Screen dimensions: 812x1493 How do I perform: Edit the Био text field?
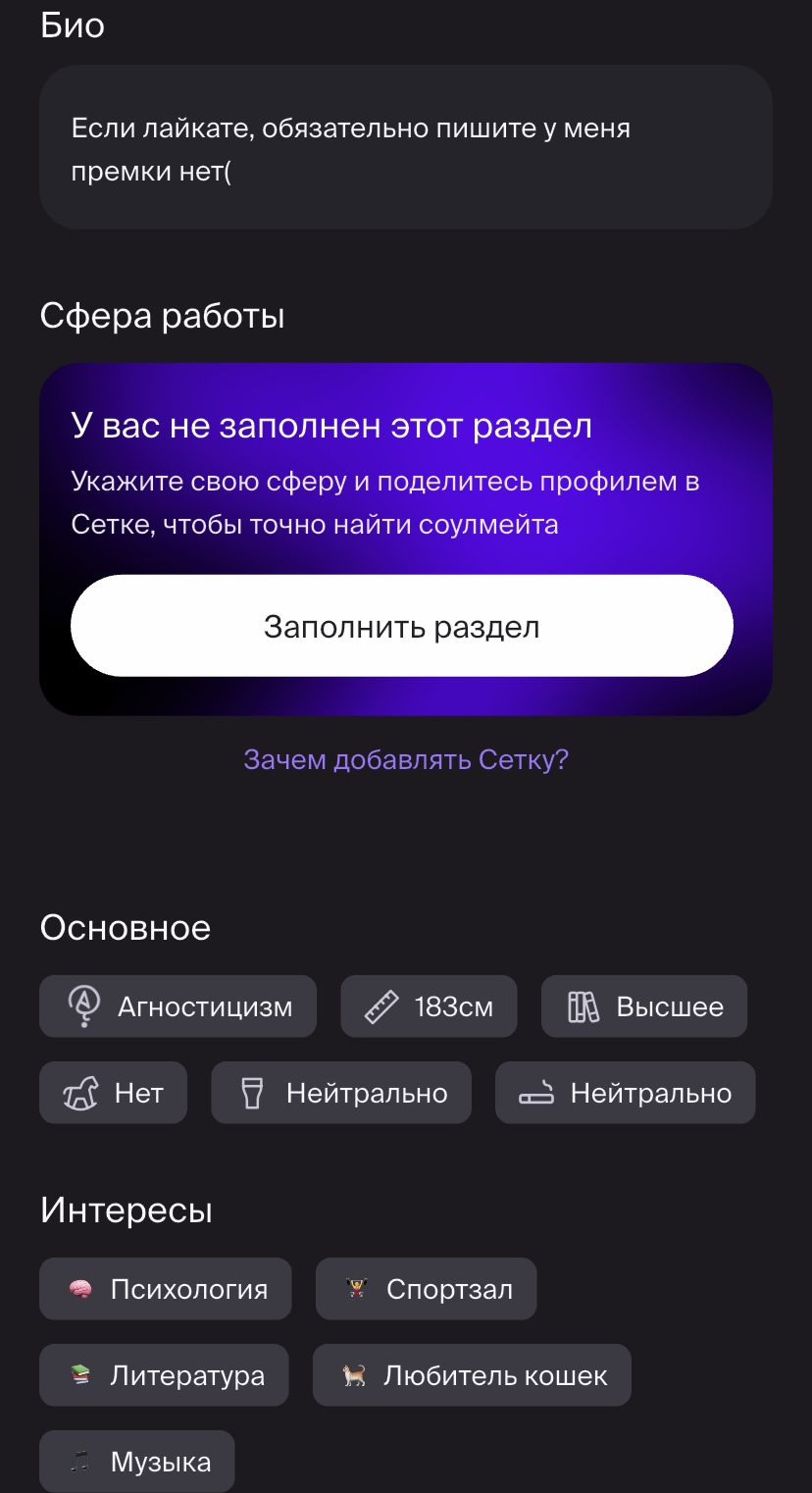(x=406, y=149)
